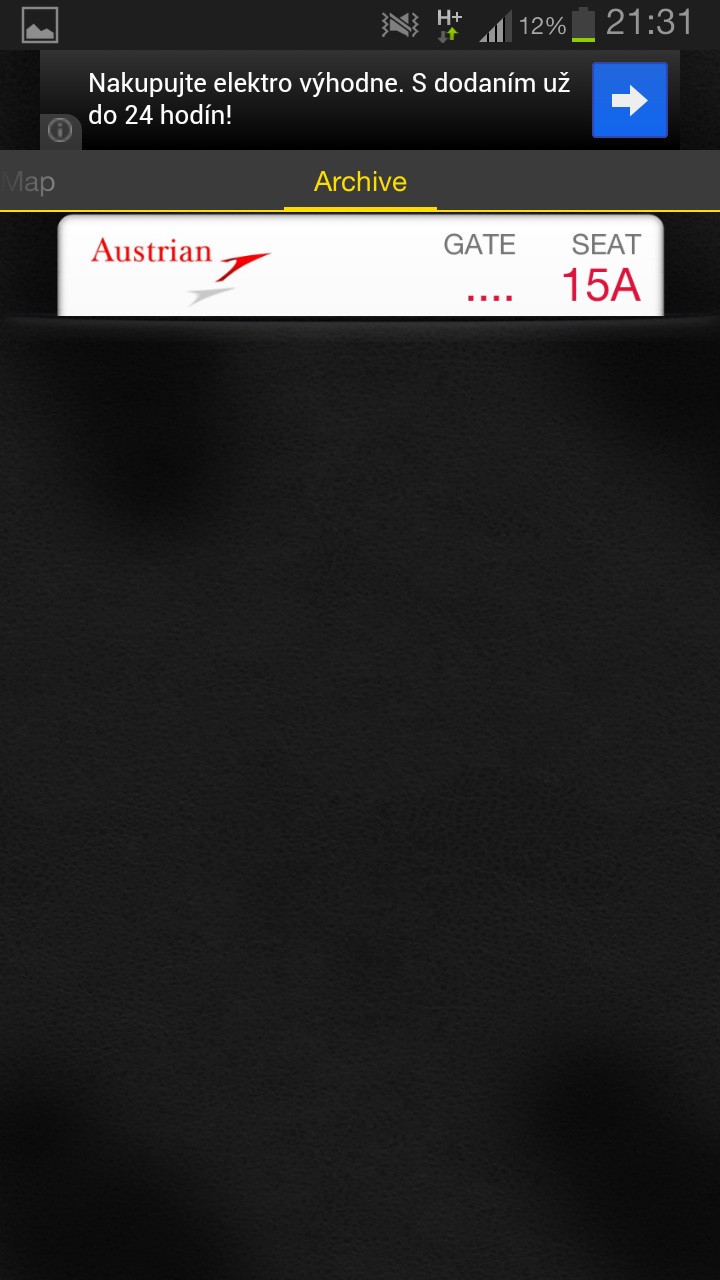Open the ad info icon
Screen dimensions: 720x1280
[60, 130]
